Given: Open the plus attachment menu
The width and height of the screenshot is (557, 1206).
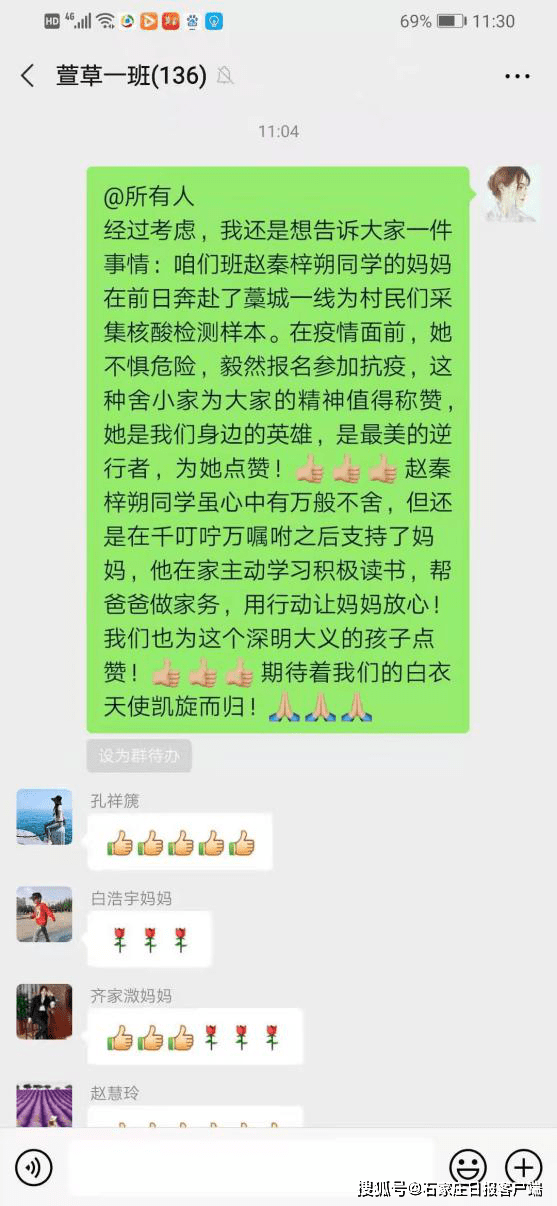Looking at the screenshot, I should [523, 1166].
